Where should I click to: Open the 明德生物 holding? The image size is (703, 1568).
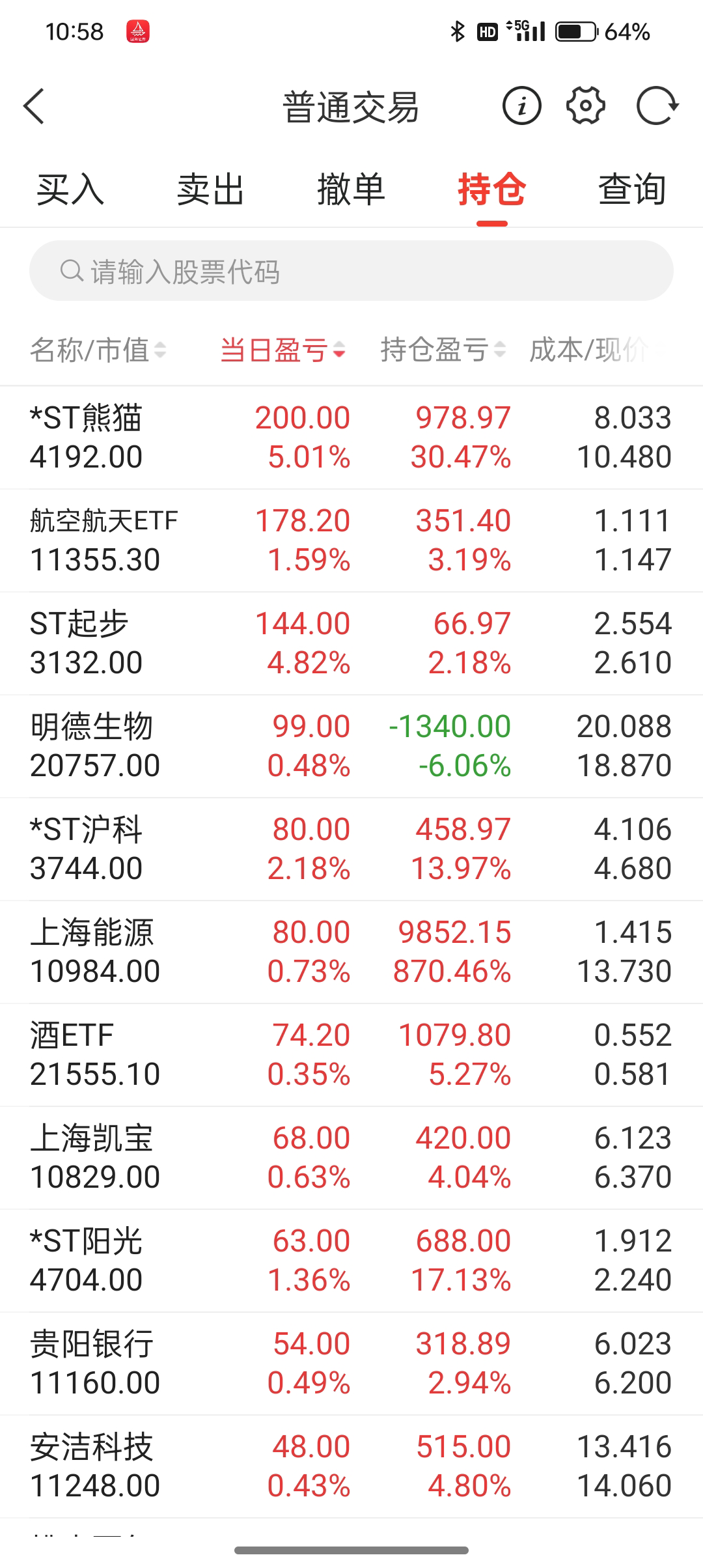(x=351, y=746)
